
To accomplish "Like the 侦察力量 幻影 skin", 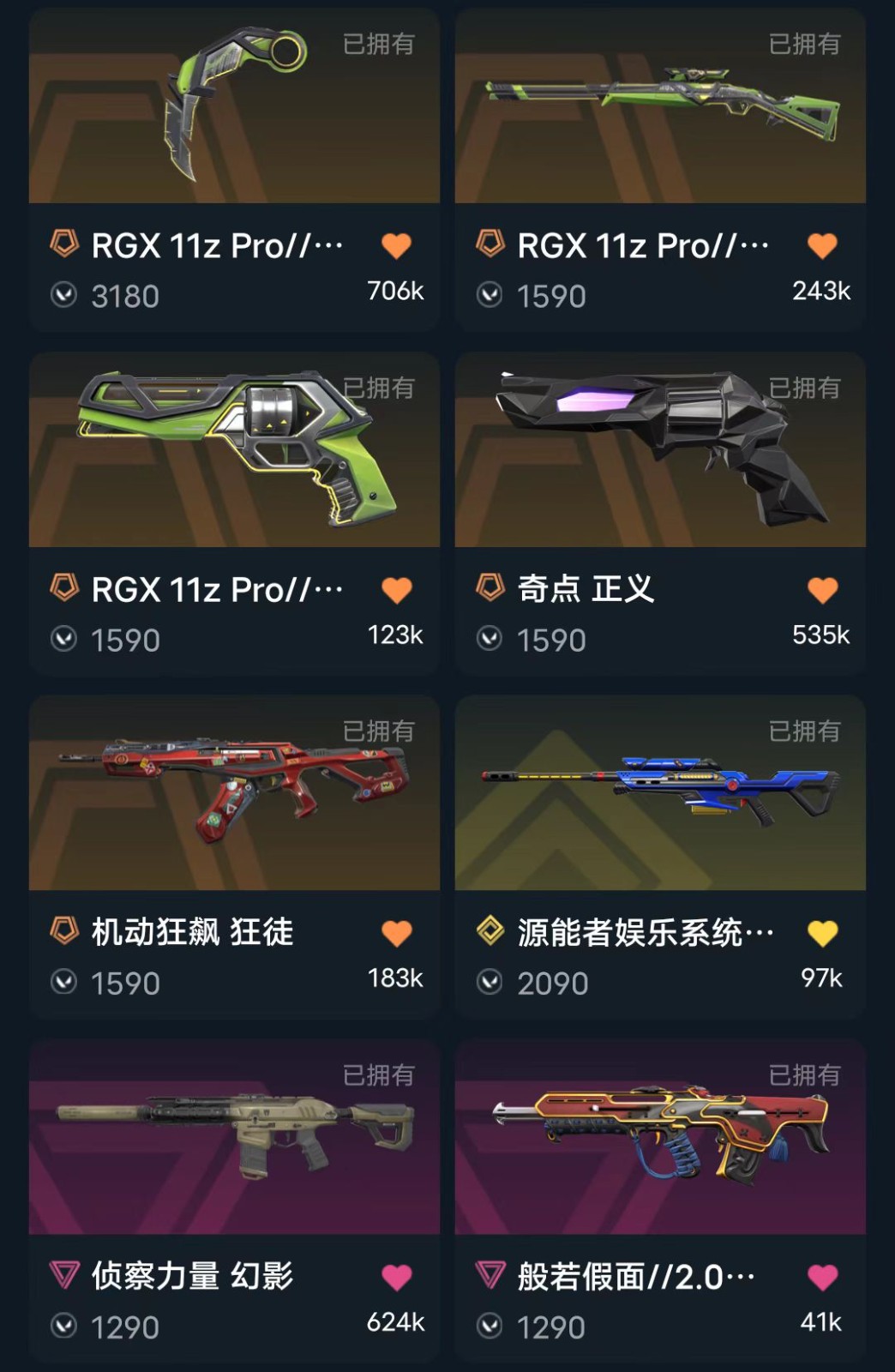I will (x=396, y=1277).
